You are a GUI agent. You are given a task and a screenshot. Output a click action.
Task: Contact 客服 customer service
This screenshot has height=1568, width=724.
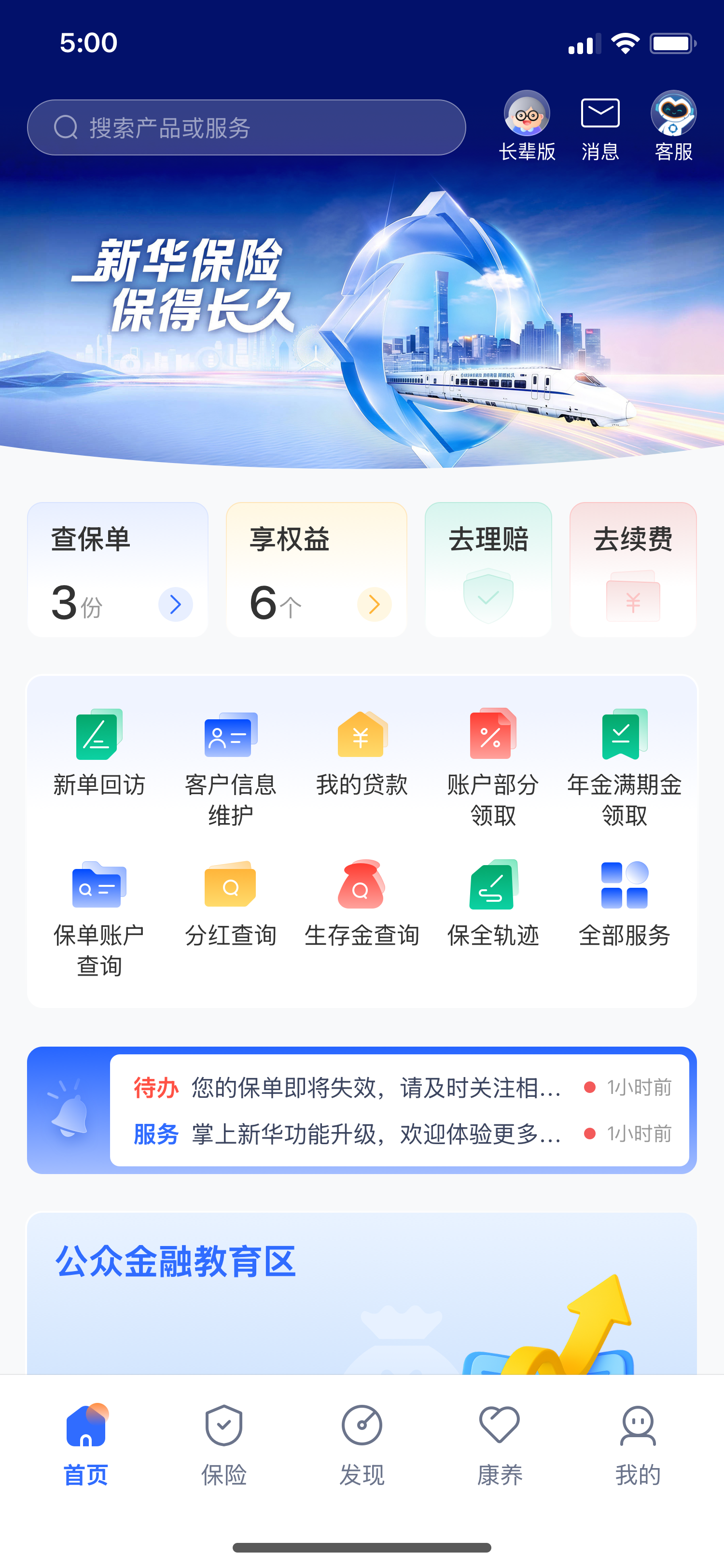coord(673,126)
